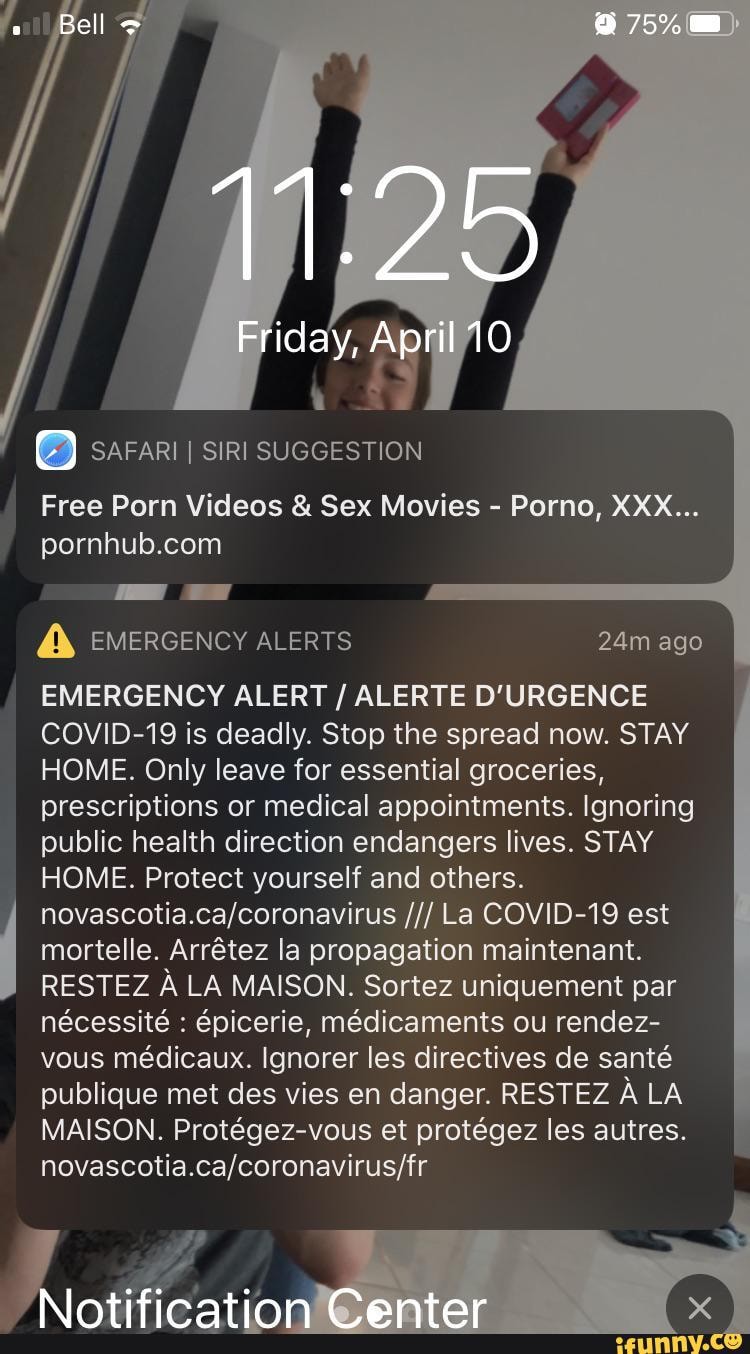Open the Safari Siri Suggestion notification
Screen dimensions: 750x1354
coord(374,497)
